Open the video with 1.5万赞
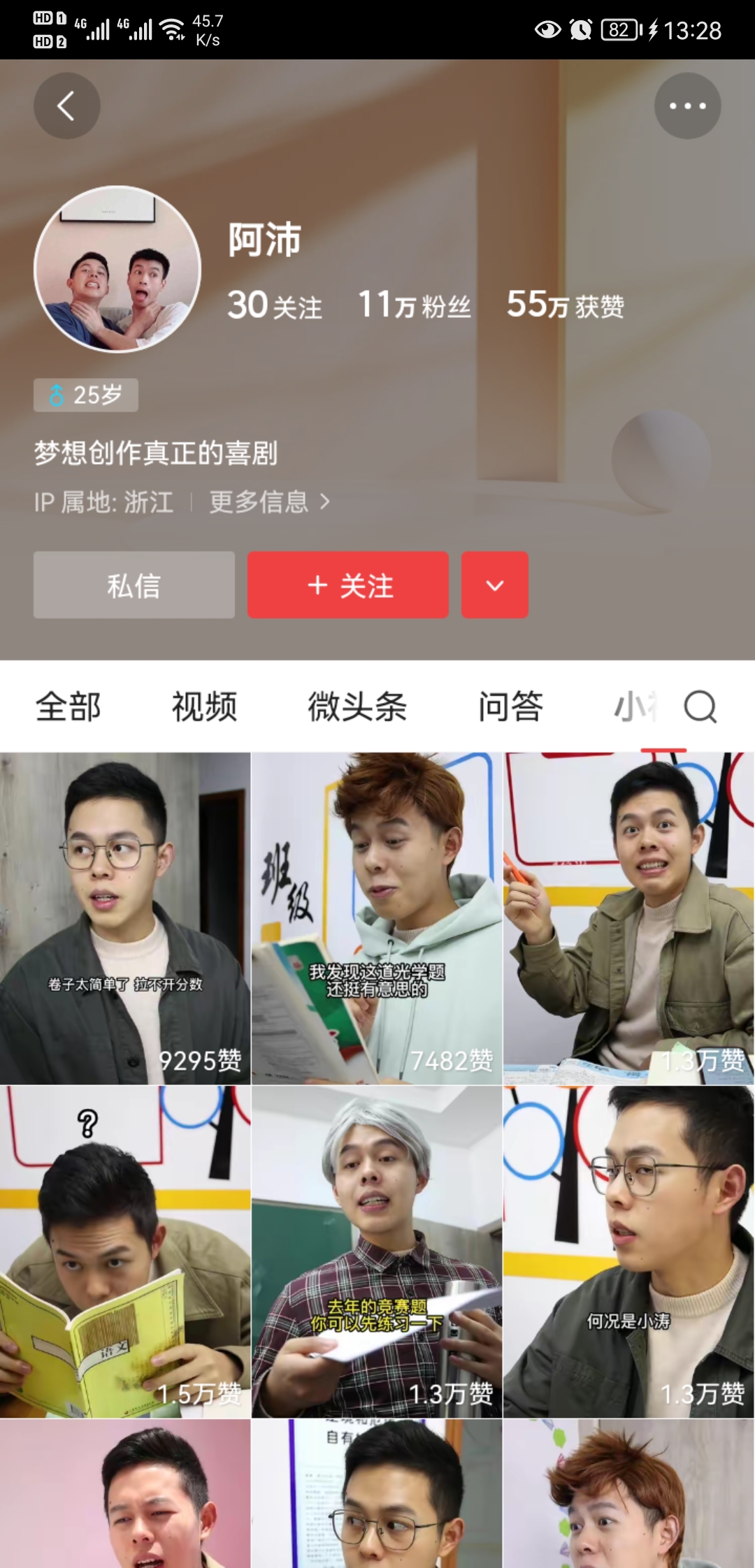The image size is (755, 1568). [x=125, y=1251]
